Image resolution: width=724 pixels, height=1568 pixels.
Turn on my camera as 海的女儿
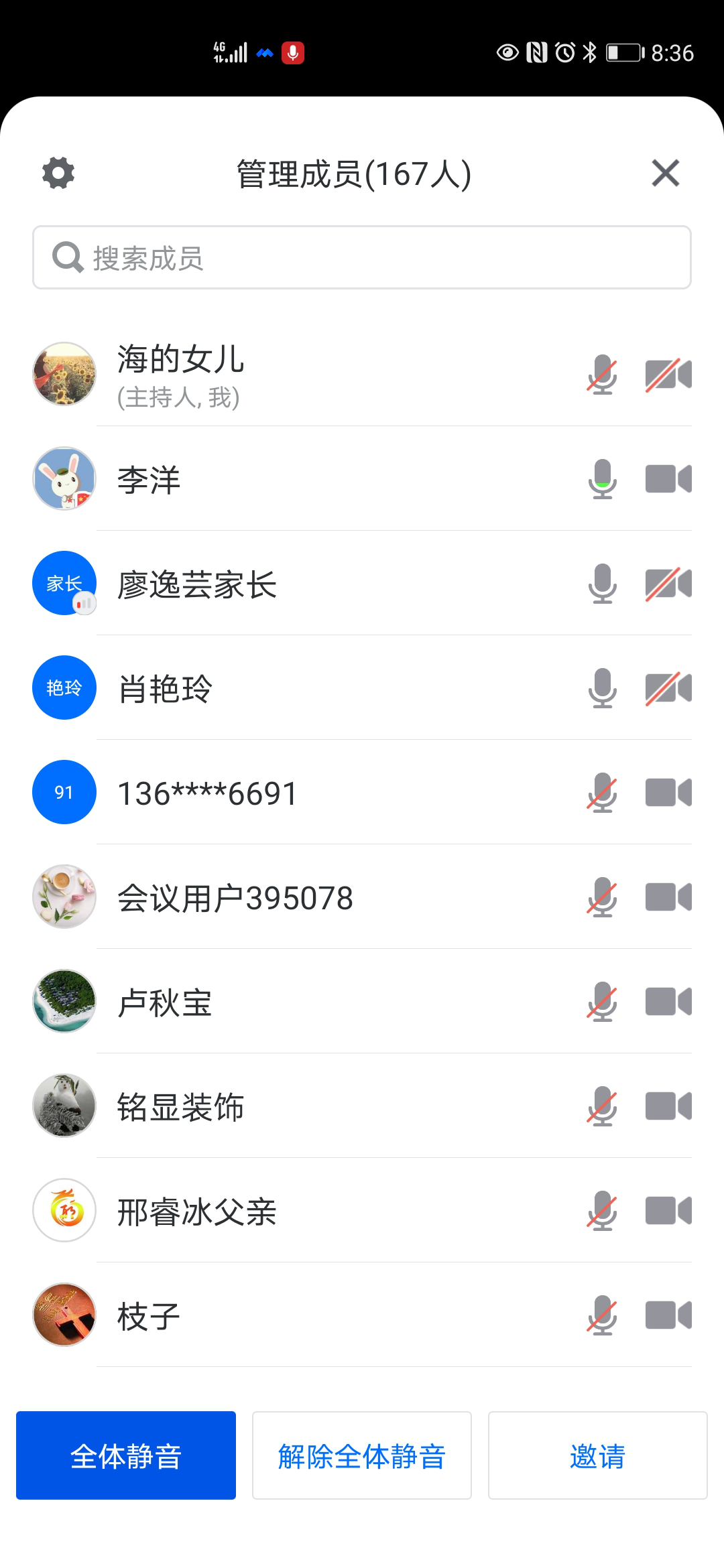pyautogui.click(x=668, y=375)
